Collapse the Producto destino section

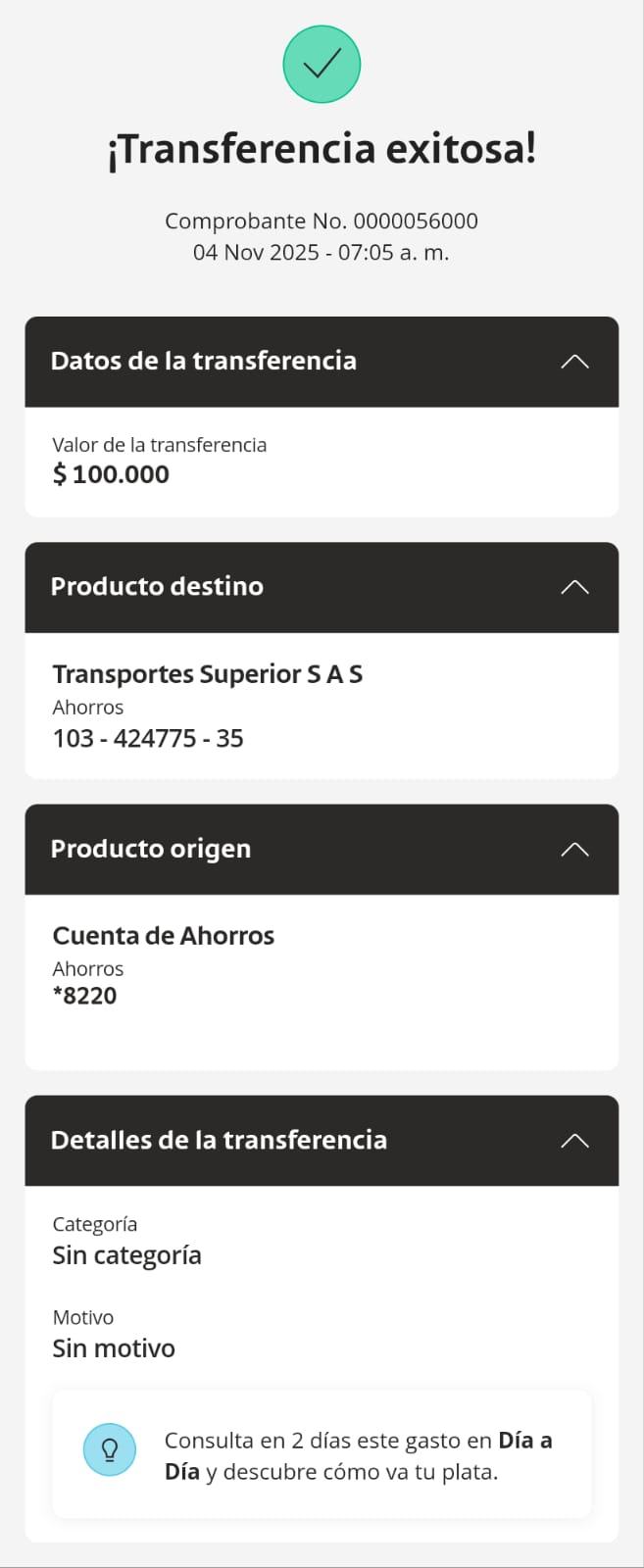pyautogui.click(x=574, y=587)
